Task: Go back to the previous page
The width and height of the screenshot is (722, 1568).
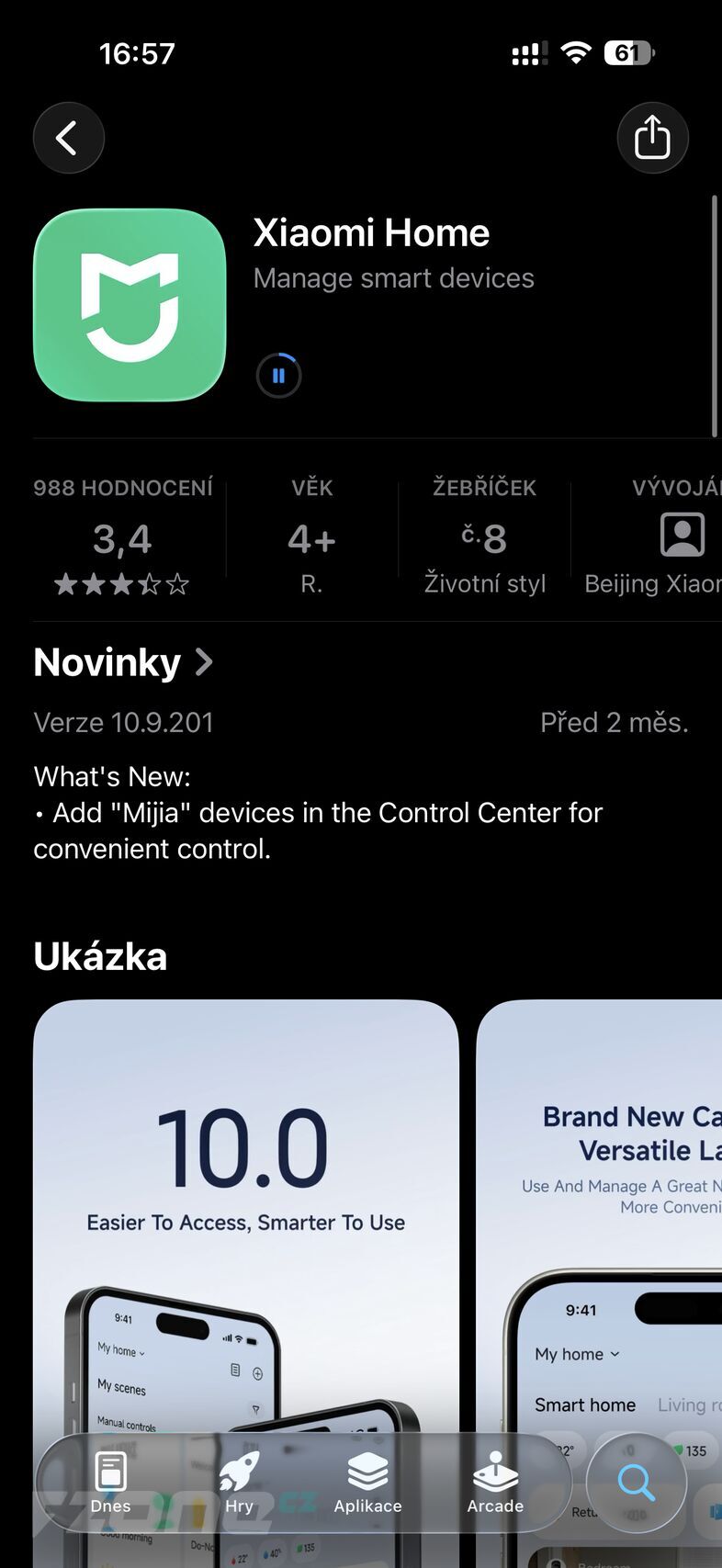Action: [x=69, y=139]
